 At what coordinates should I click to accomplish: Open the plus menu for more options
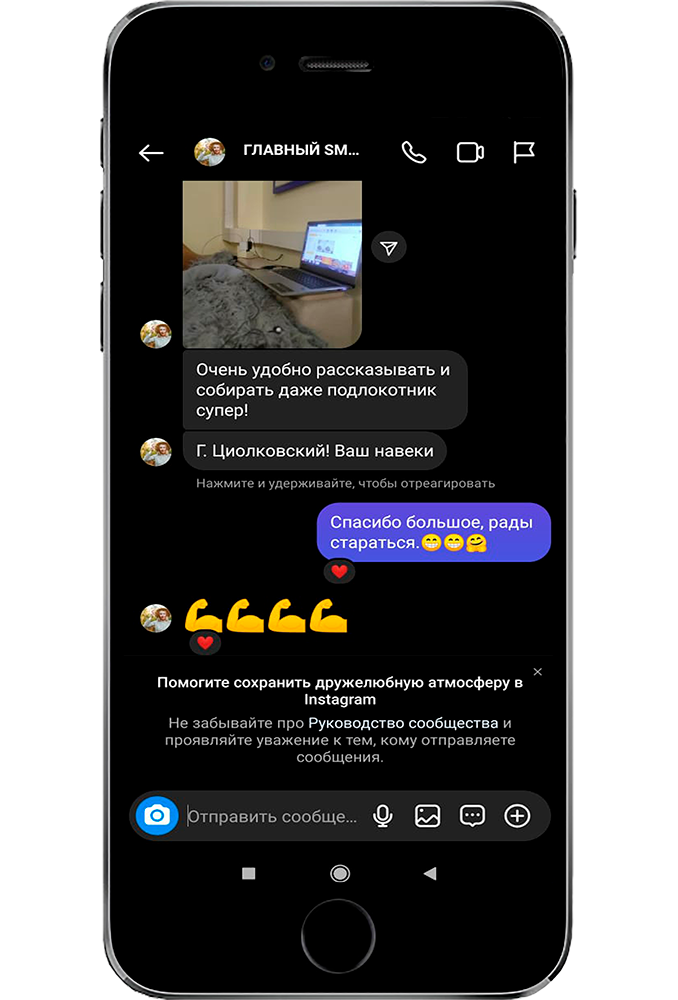pyautogui.click(x=517, y=816)
